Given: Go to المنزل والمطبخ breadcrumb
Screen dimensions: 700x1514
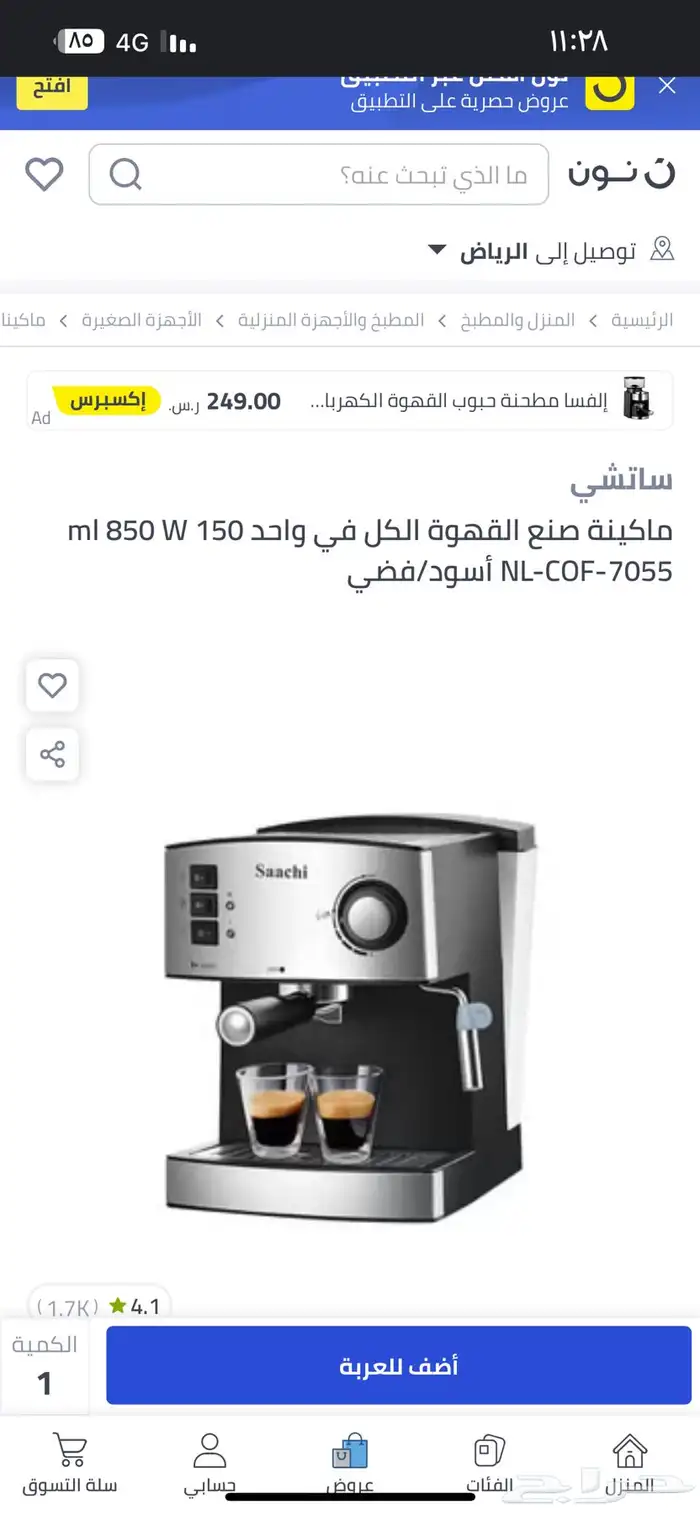Looking at the screenshot, I should coord(518,320).
